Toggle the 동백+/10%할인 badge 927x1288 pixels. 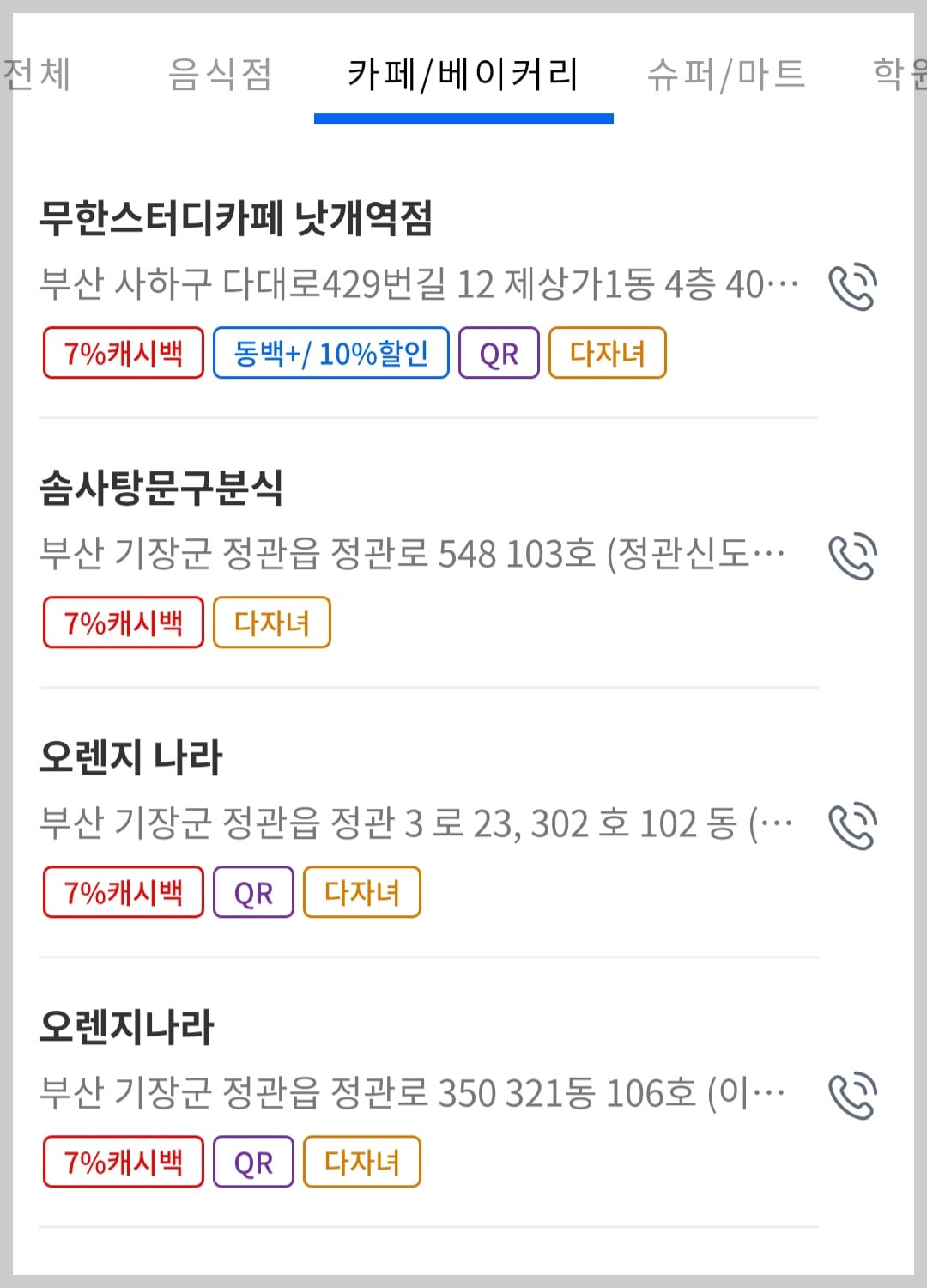tap(330, 352)
